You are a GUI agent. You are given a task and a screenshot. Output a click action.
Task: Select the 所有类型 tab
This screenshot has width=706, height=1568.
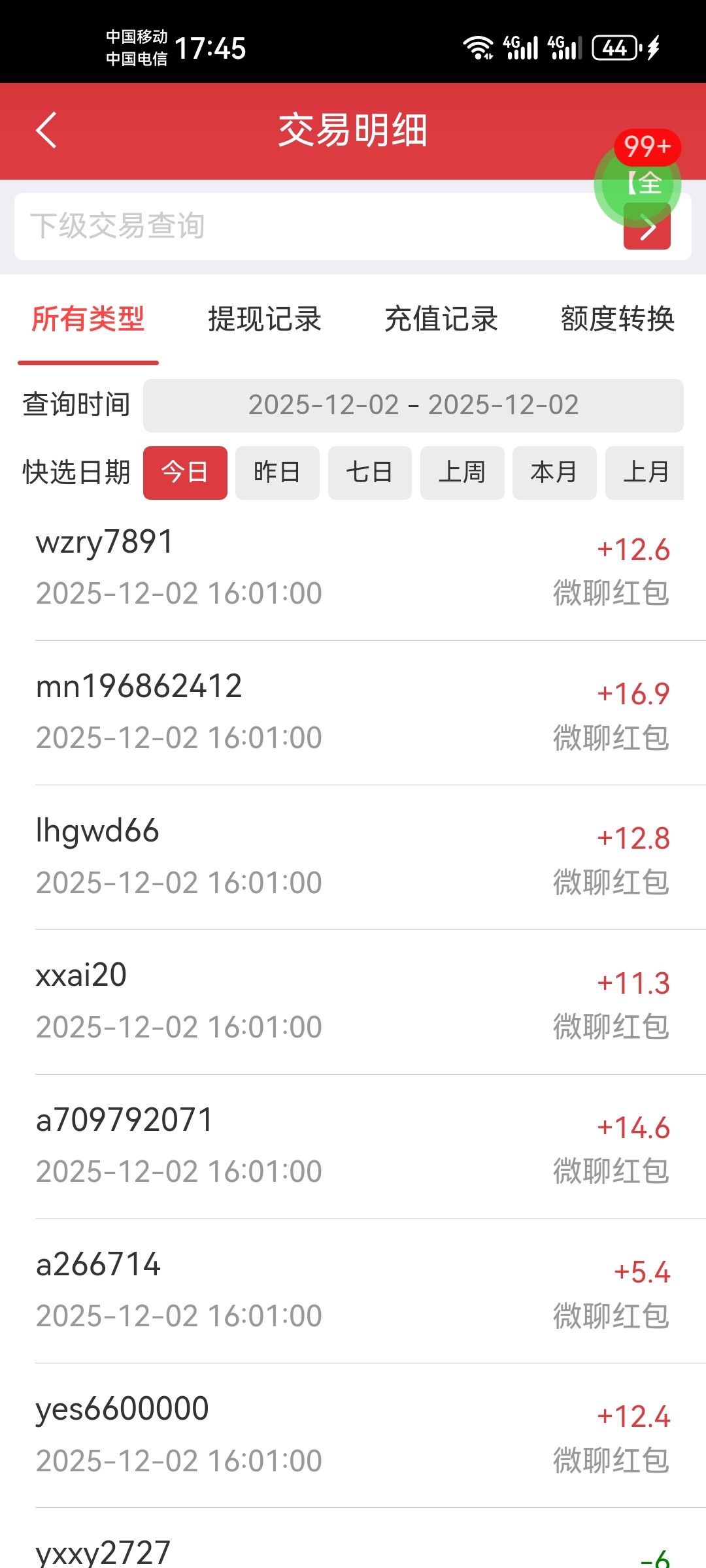(88, 319)
